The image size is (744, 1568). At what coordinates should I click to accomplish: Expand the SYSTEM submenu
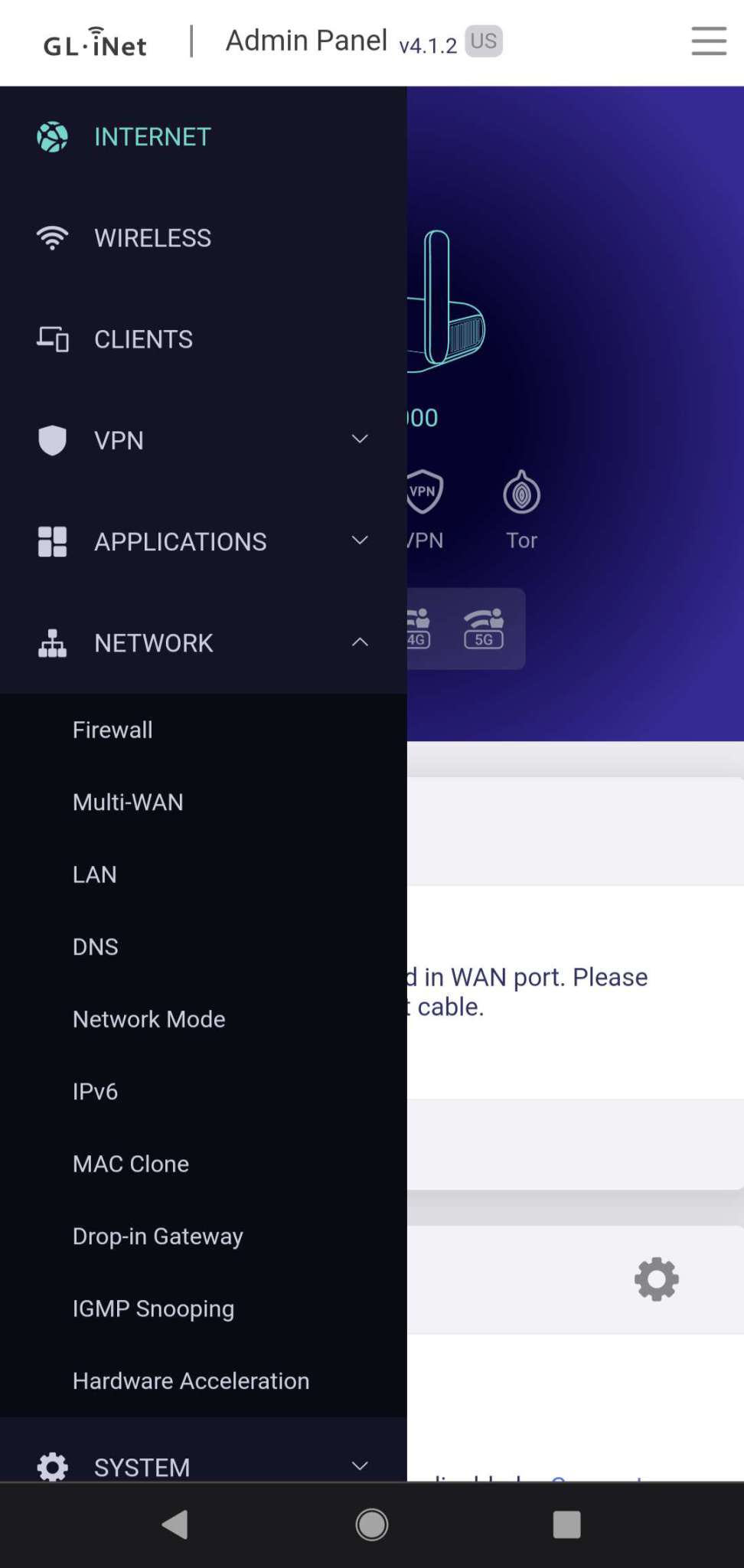203,1466
